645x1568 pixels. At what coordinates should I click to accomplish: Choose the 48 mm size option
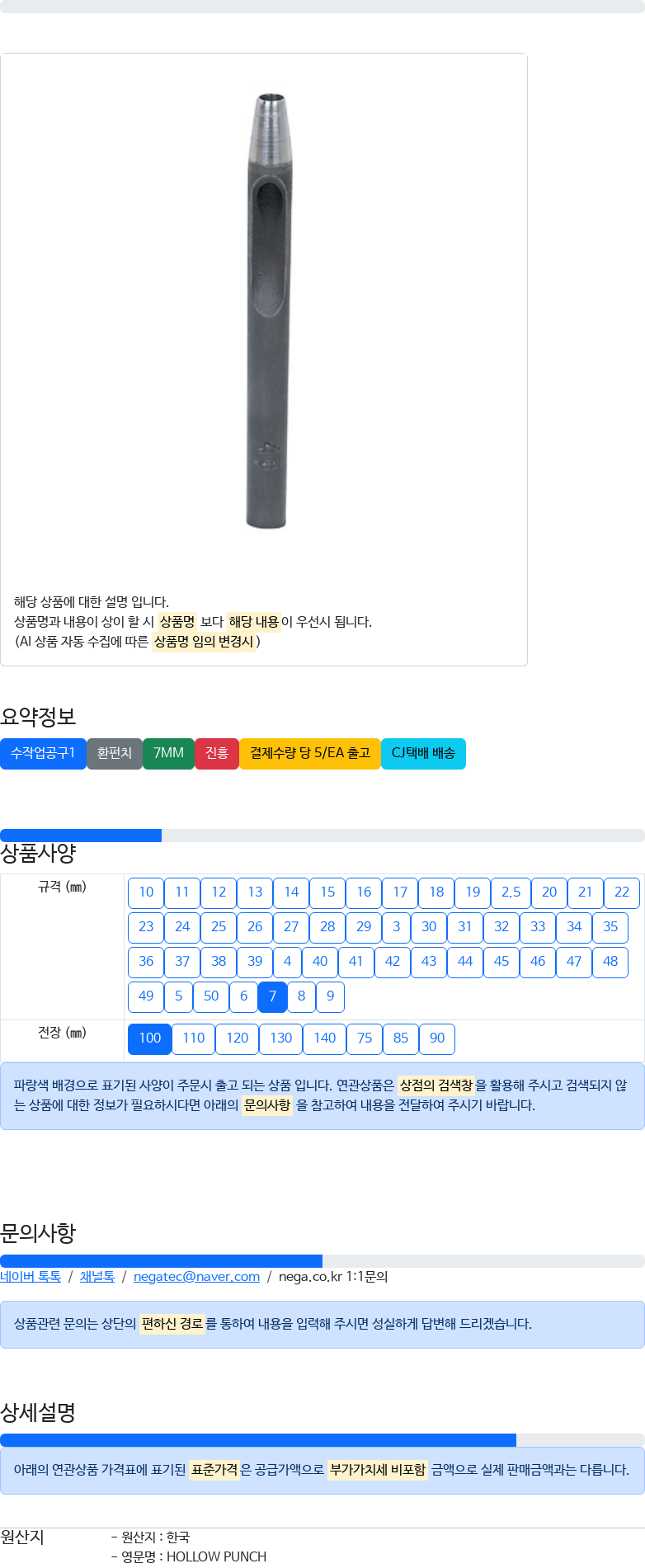coord(610,962)
